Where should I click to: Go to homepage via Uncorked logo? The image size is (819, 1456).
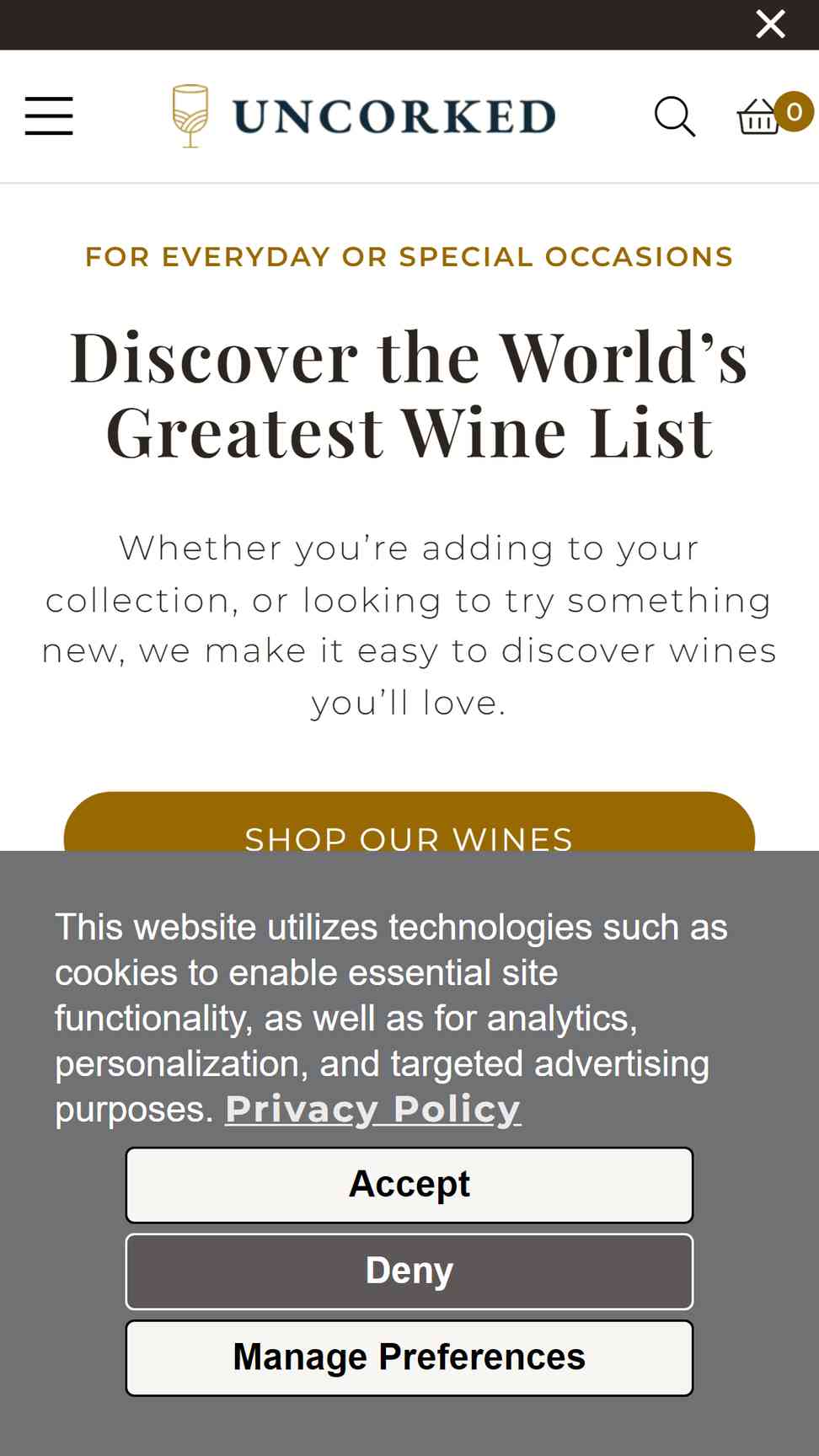(364, 116)
